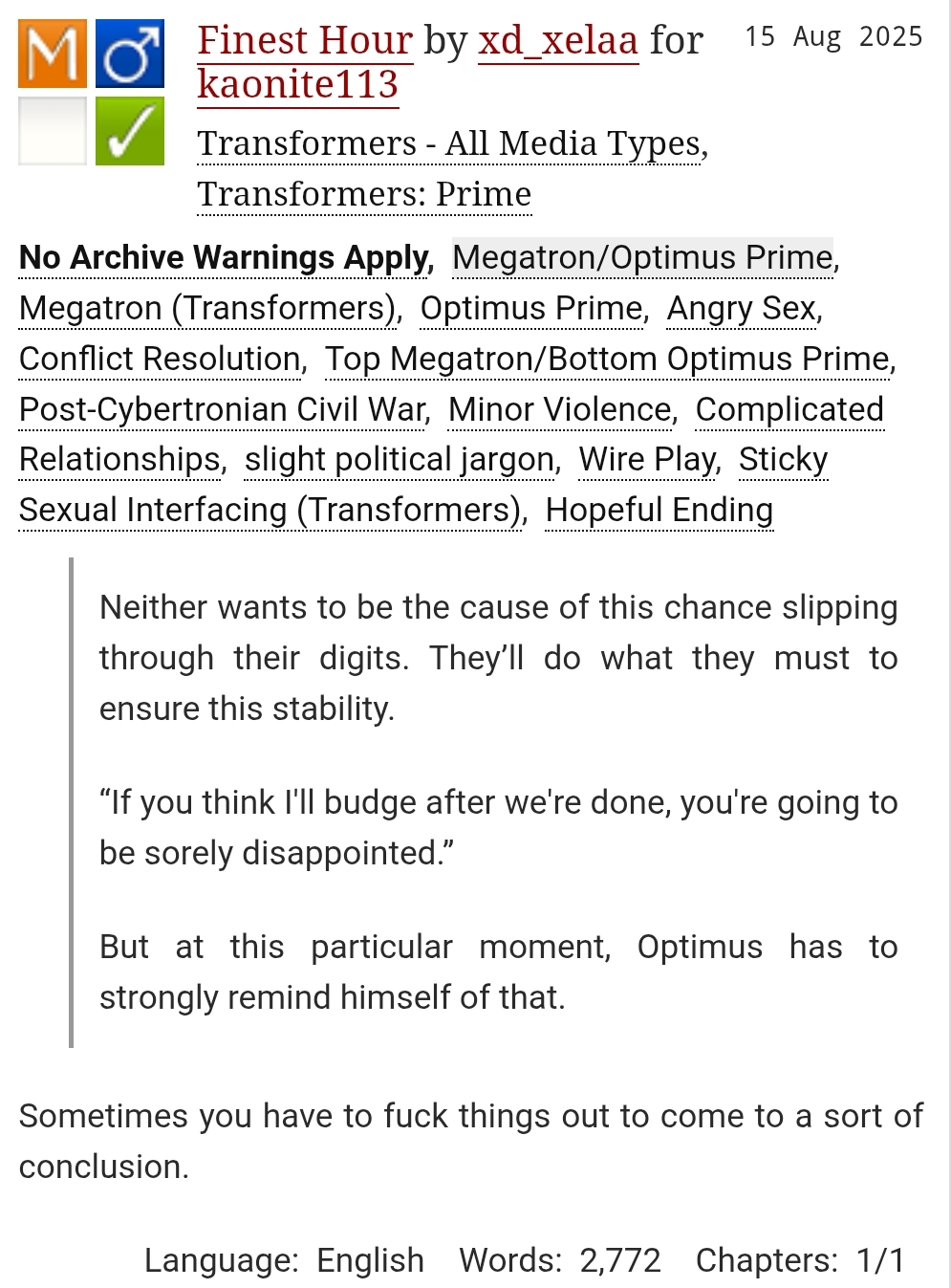
Task: Open Top Megatron/Bottom Optimus Prime tag
Action: [608, 360]
